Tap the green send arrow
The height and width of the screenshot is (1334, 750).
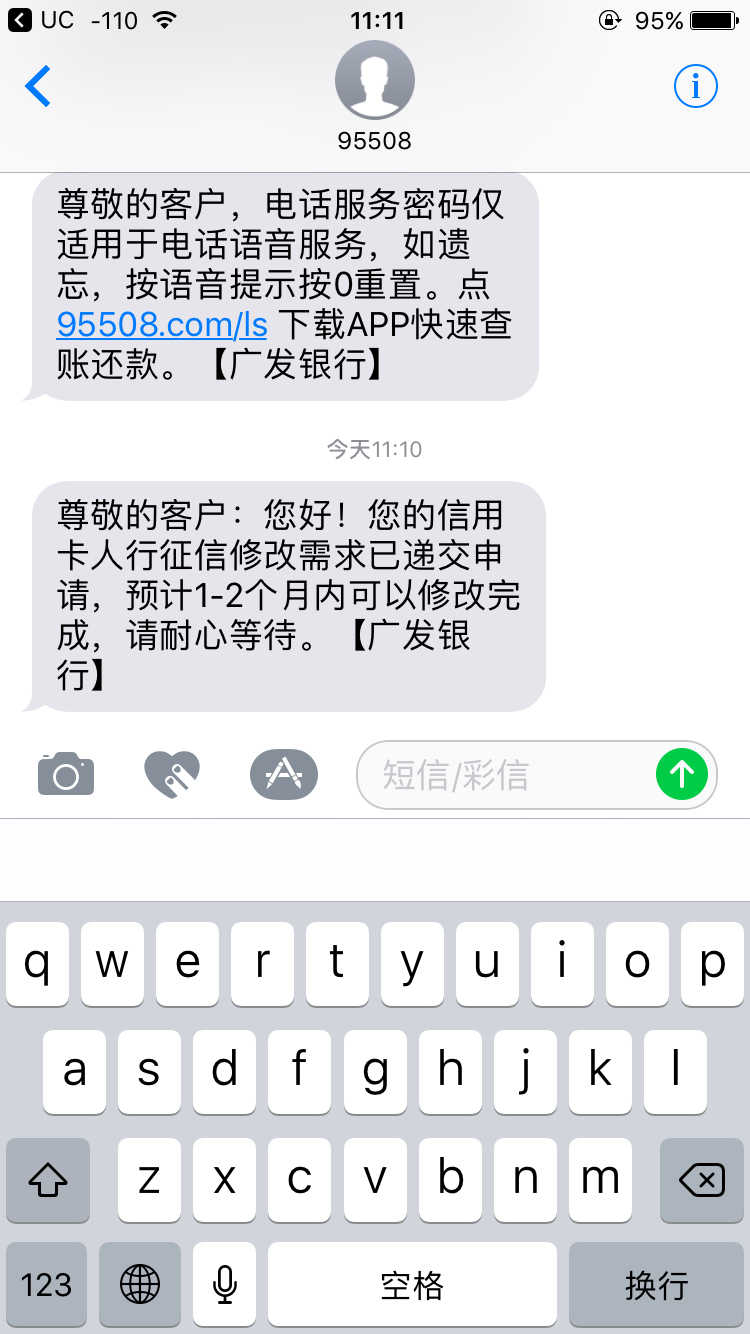[682, 775]
